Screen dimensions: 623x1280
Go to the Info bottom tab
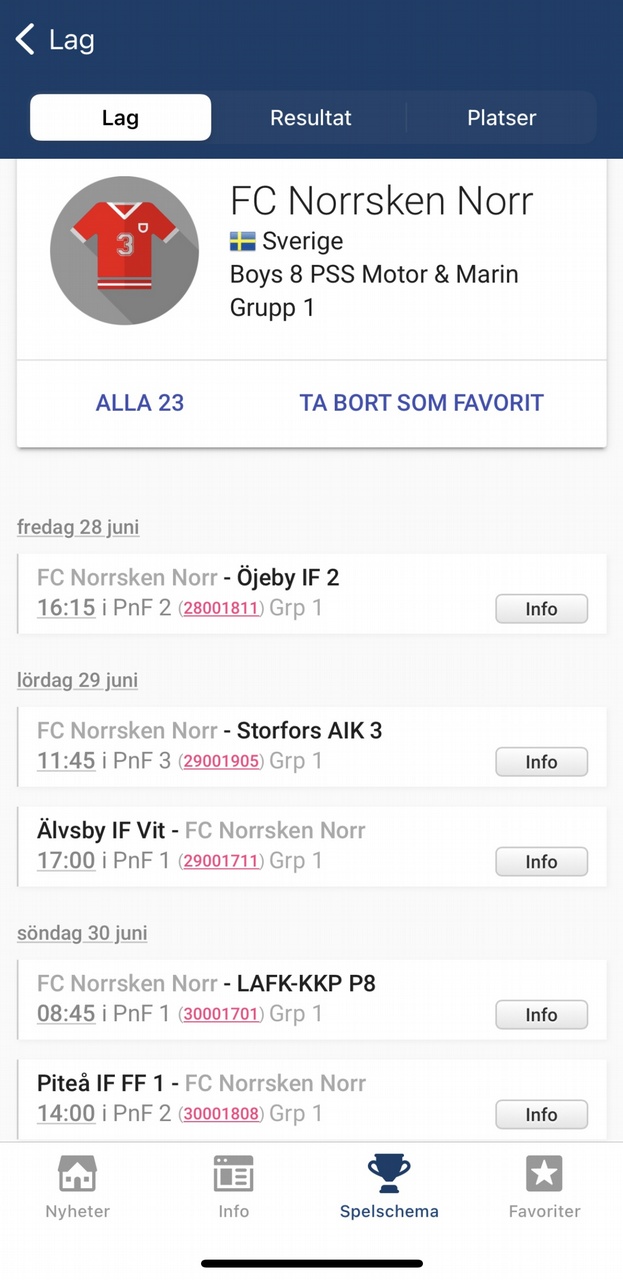click(233, 1187)
